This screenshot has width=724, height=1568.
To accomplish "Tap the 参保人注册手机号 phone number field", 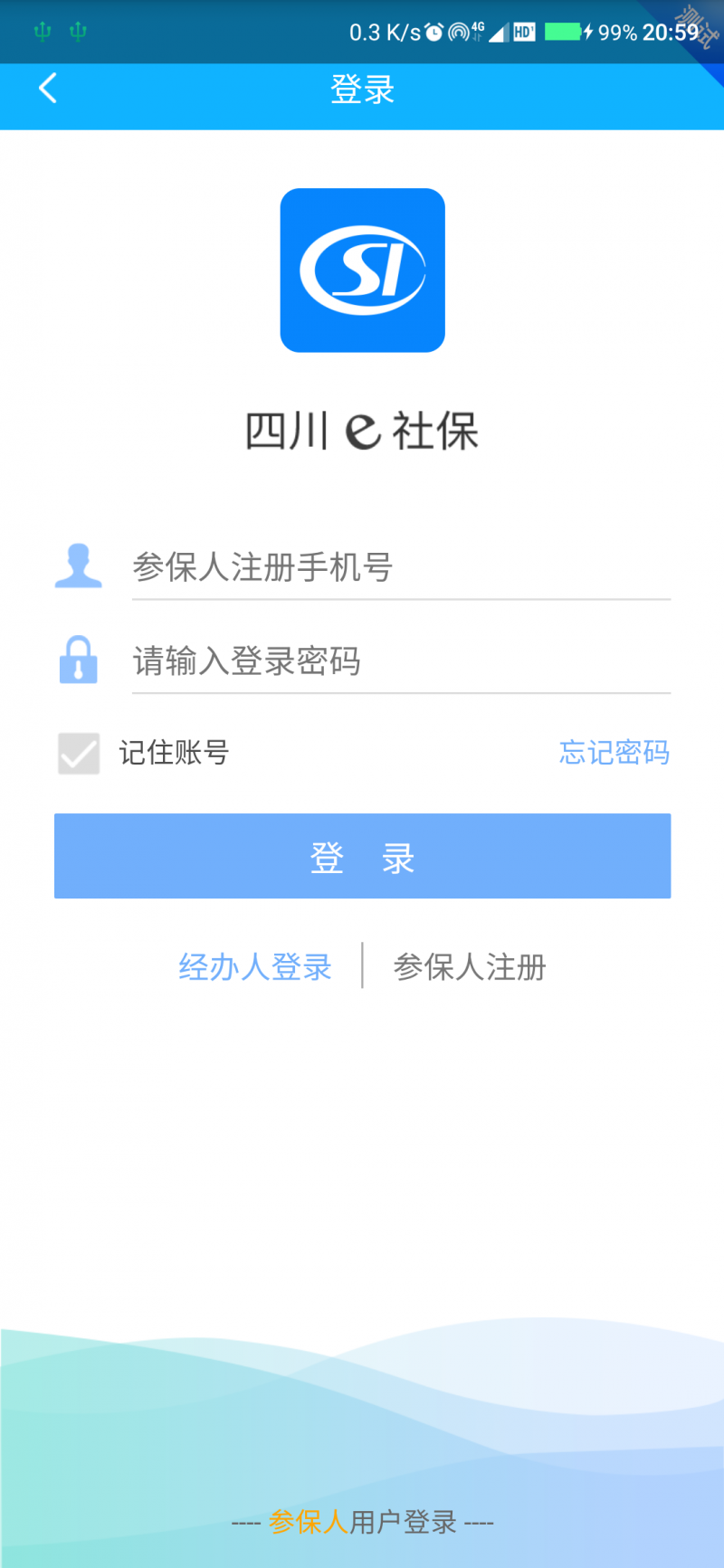I will pos(401,567).
